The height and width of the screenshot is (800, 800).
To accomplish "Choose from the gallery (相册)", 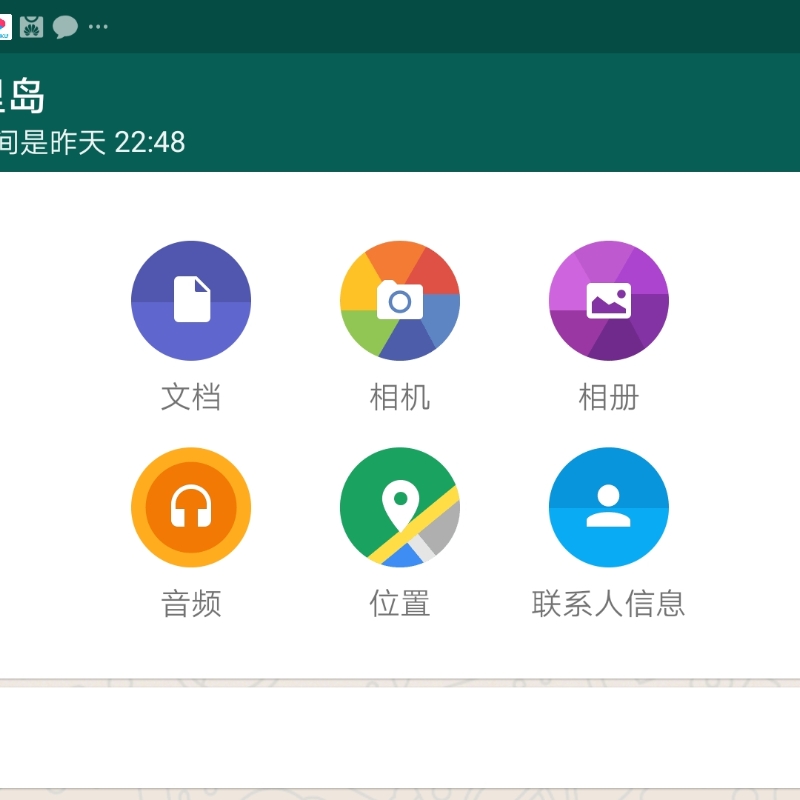I will [x=608, y=300].
